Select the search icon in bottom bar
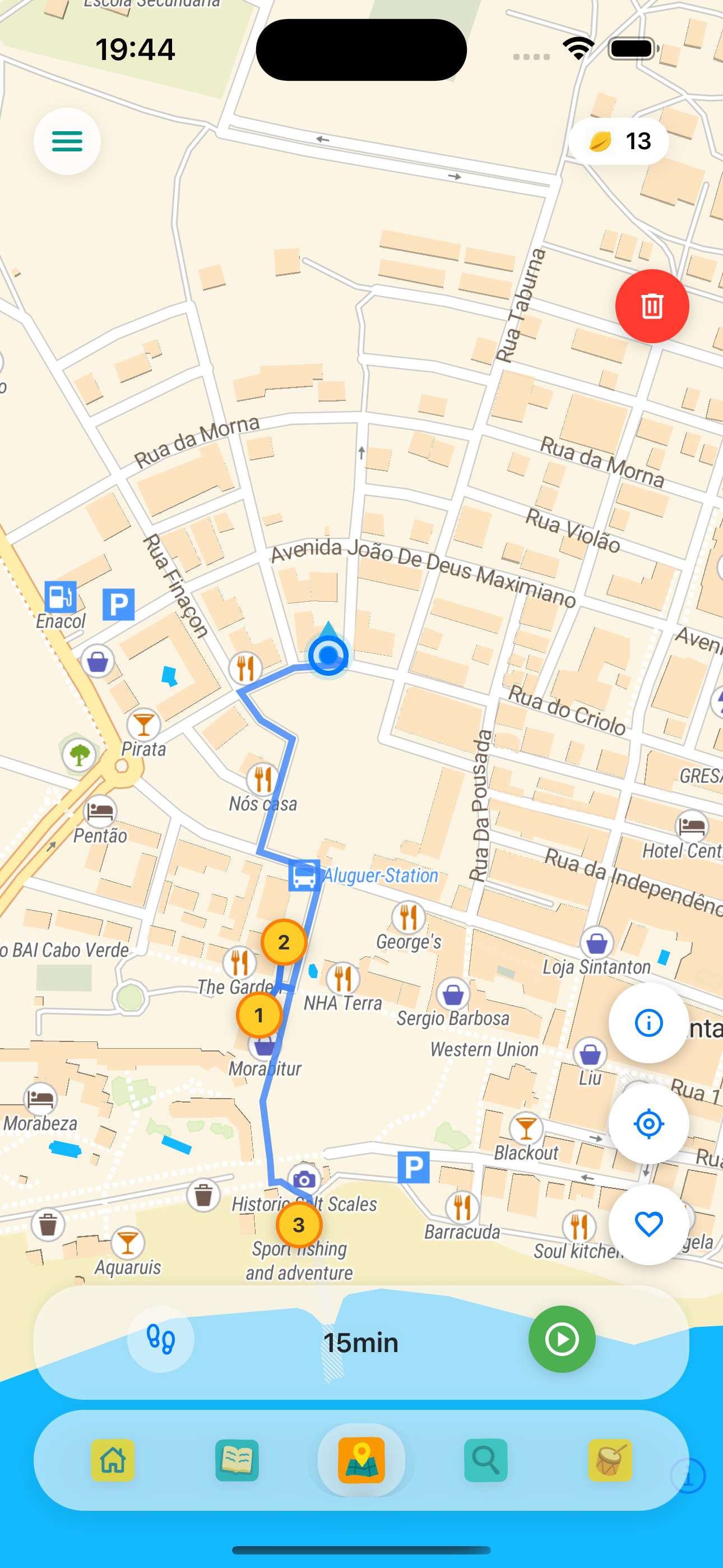The width and height of the screenshot is (723, 1568). point(485,1462)
